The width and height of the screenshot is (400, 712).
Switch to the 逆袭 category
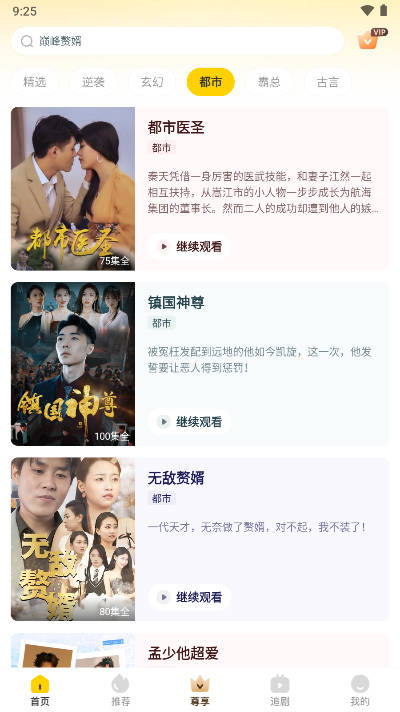coord(94,82)
